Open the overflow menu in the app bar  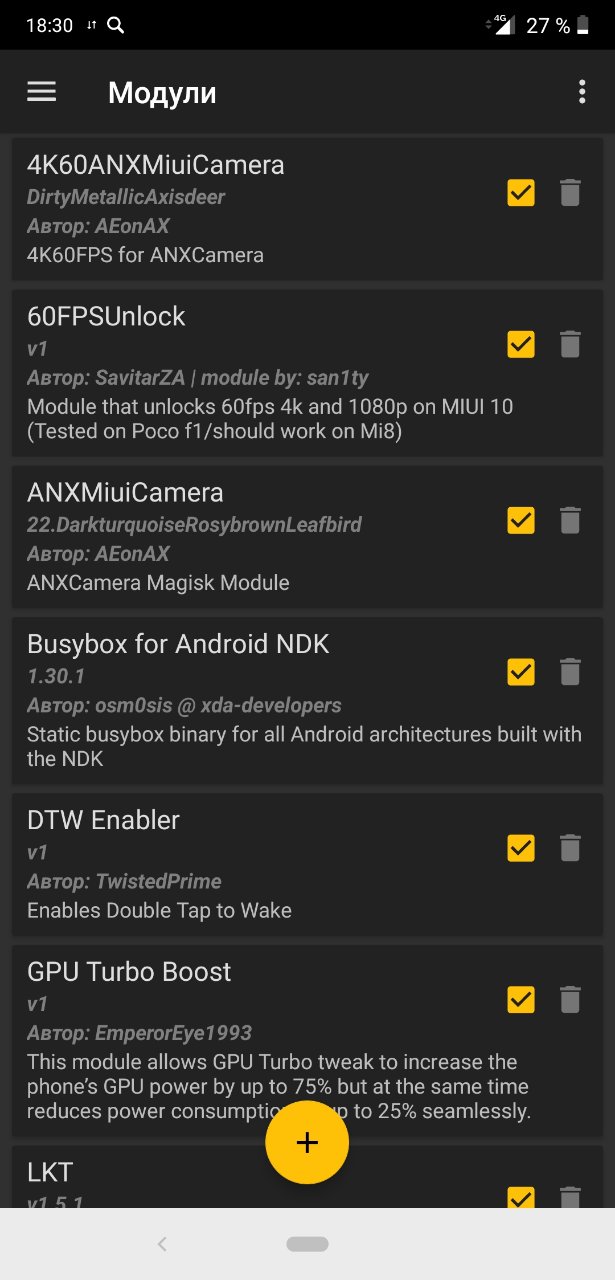click(582, 92)
